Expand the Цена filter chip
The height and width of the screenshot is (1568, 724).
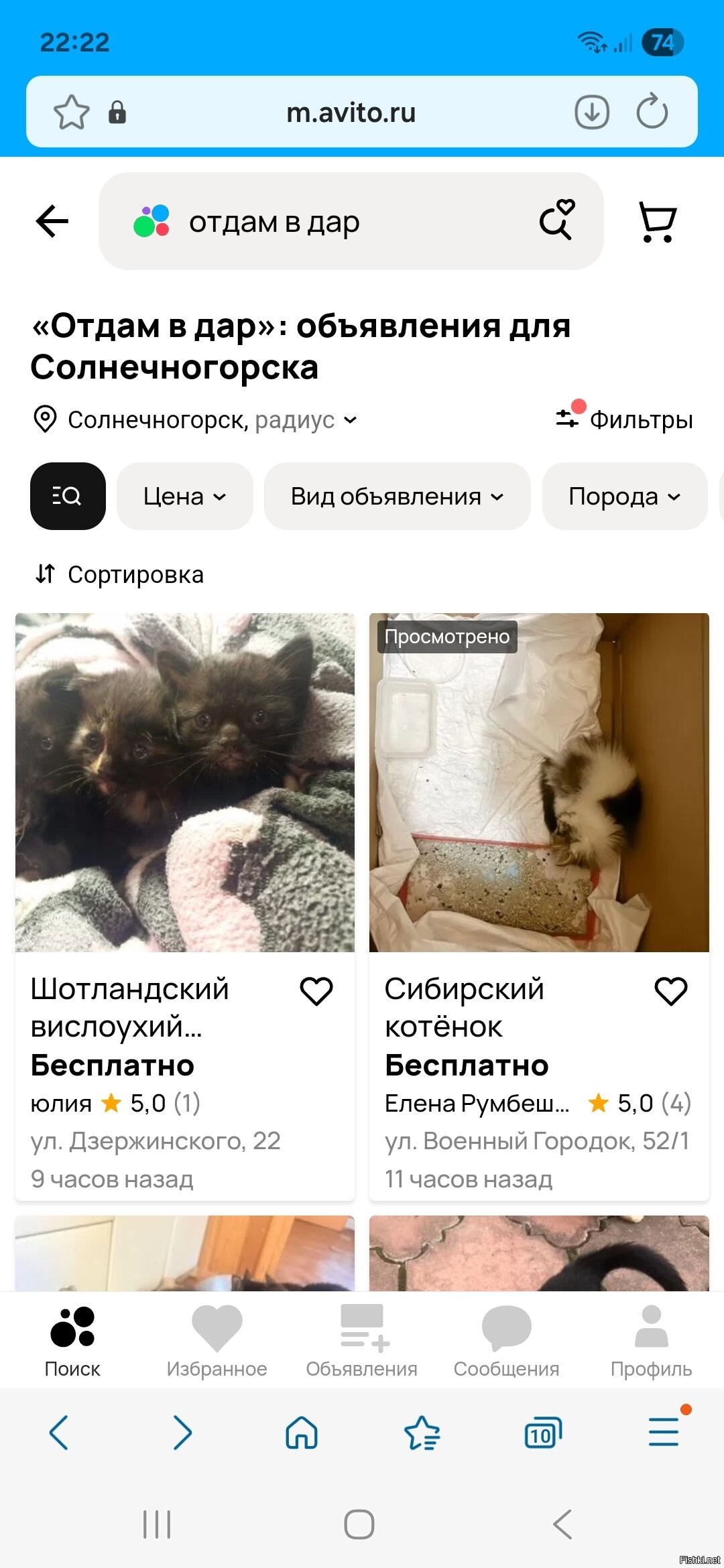click(184, 497)
